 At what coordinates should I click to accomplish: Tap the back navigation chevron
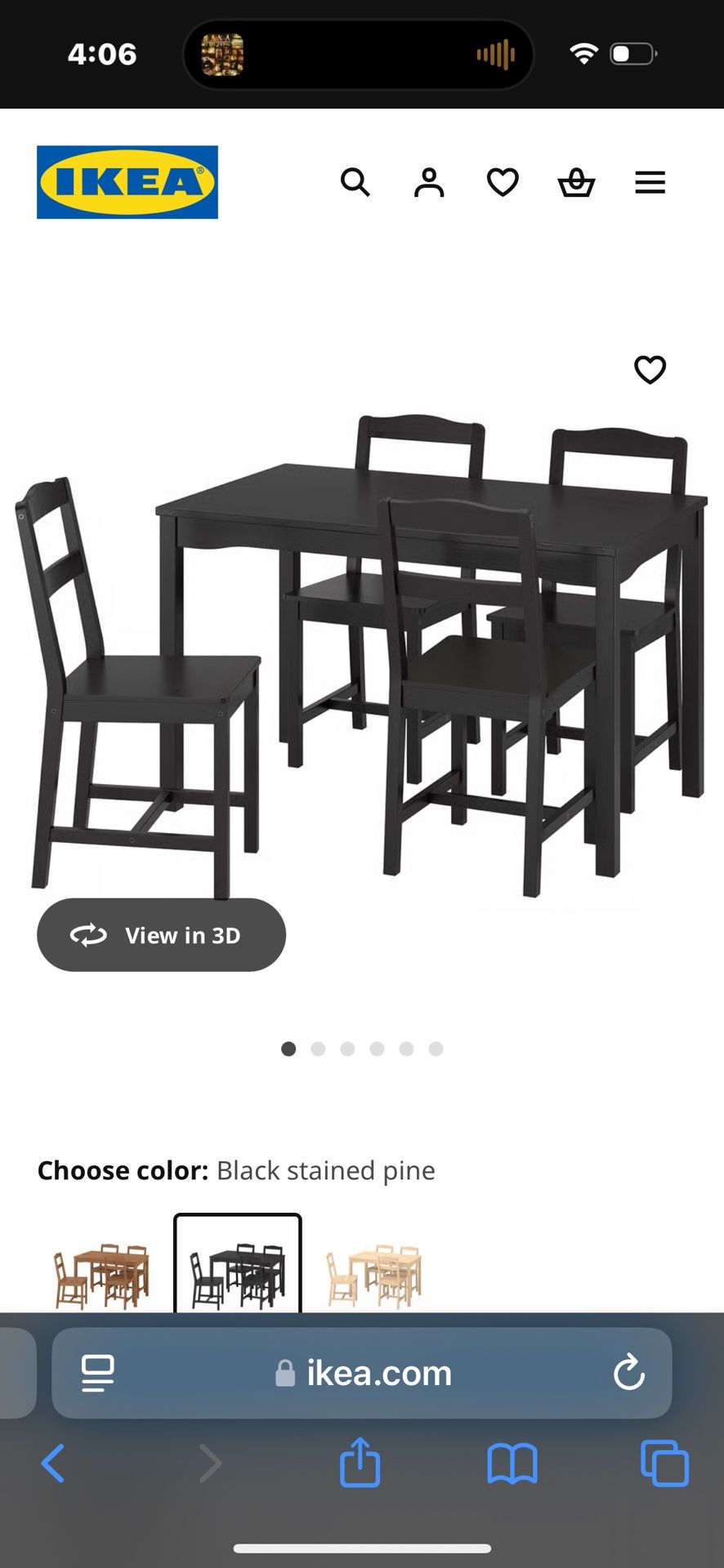click(x=54, y=1463)
